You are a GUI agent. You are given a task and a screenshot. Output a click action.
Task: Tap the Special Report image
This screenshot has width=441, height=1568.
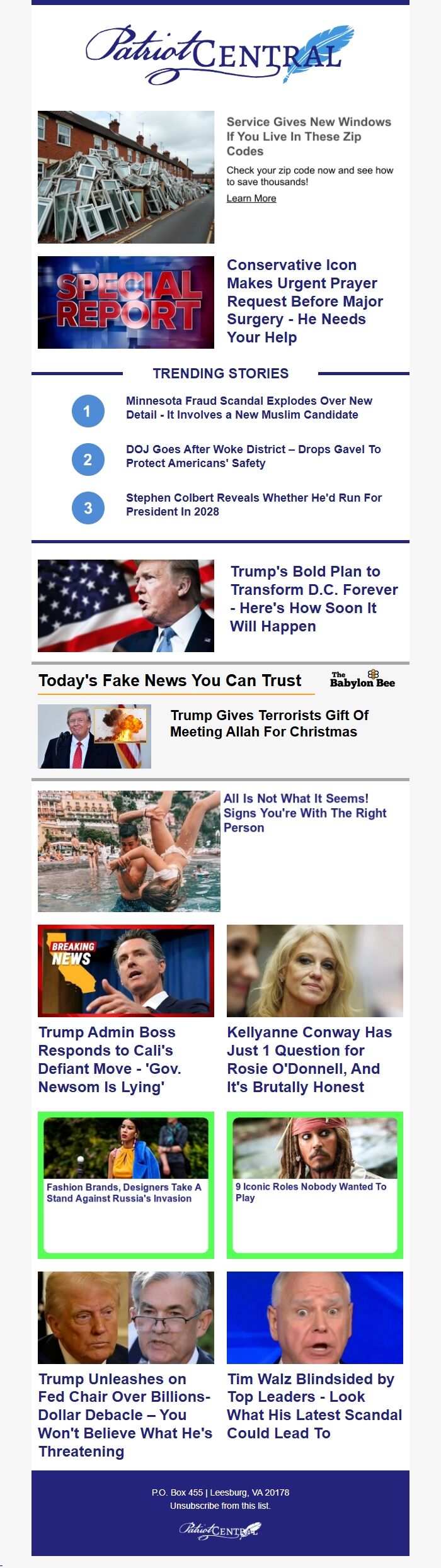click(126, 302)
